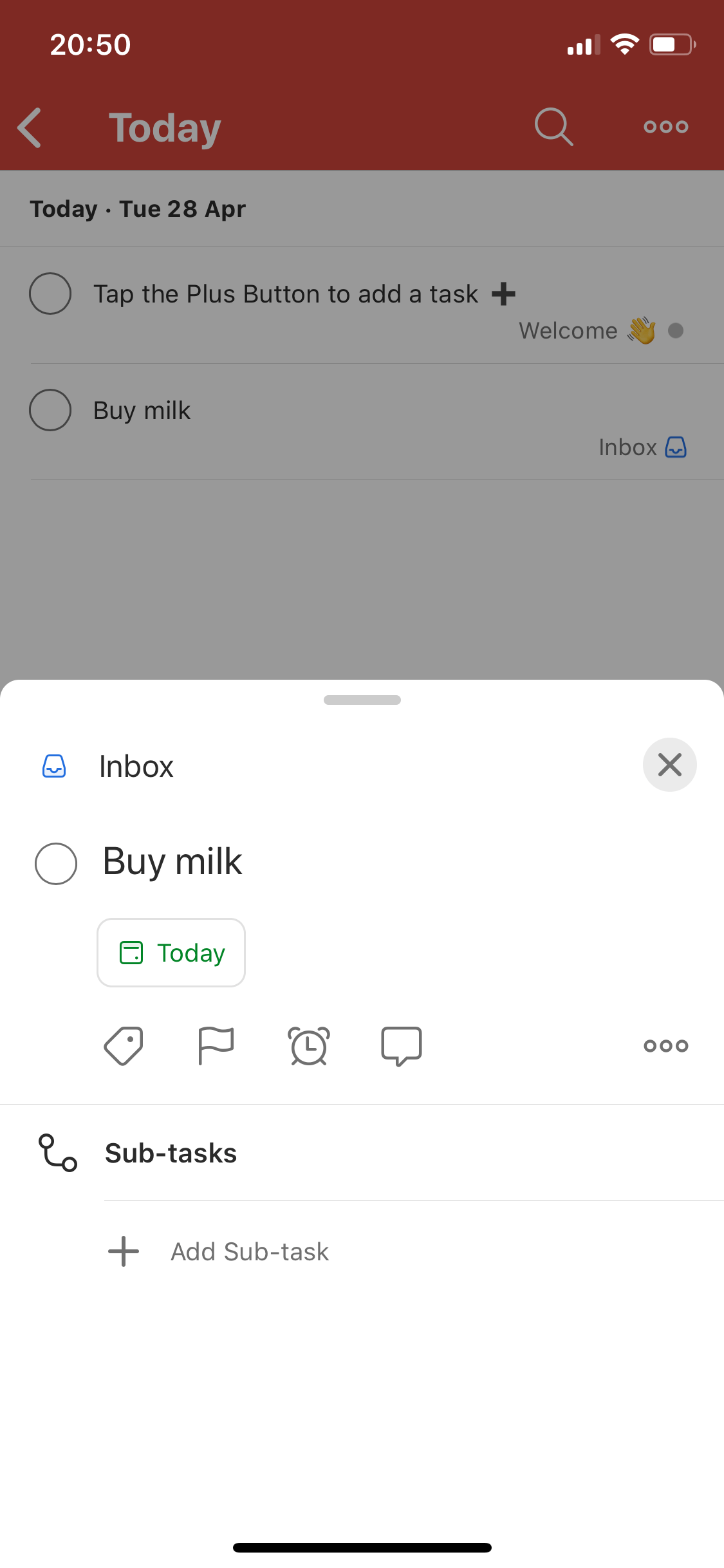Image resolution: width=724 pixels, height=1568 pixels.
Task: Add a reminder with the alarm clock icon
Action: pos(309,1046)
